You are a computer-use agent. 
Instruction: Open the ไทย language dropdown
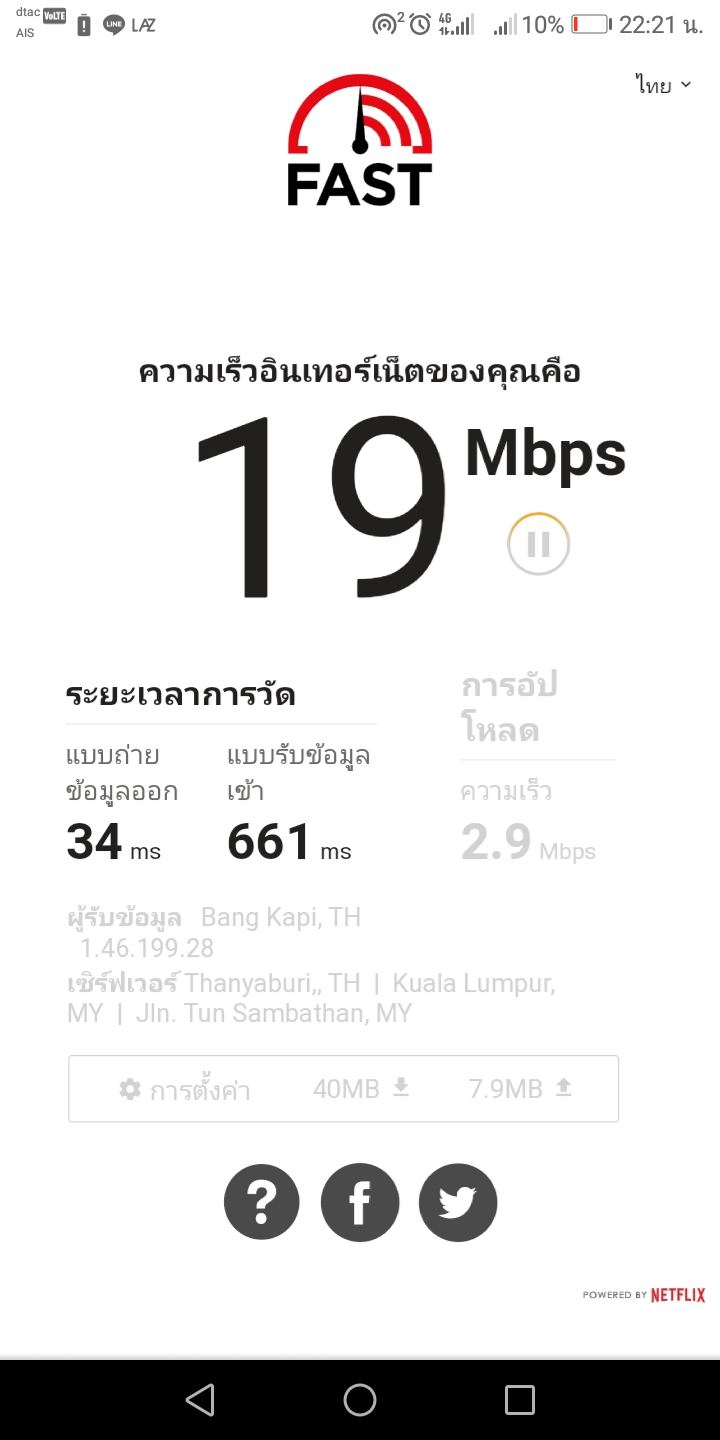[662, 86]
